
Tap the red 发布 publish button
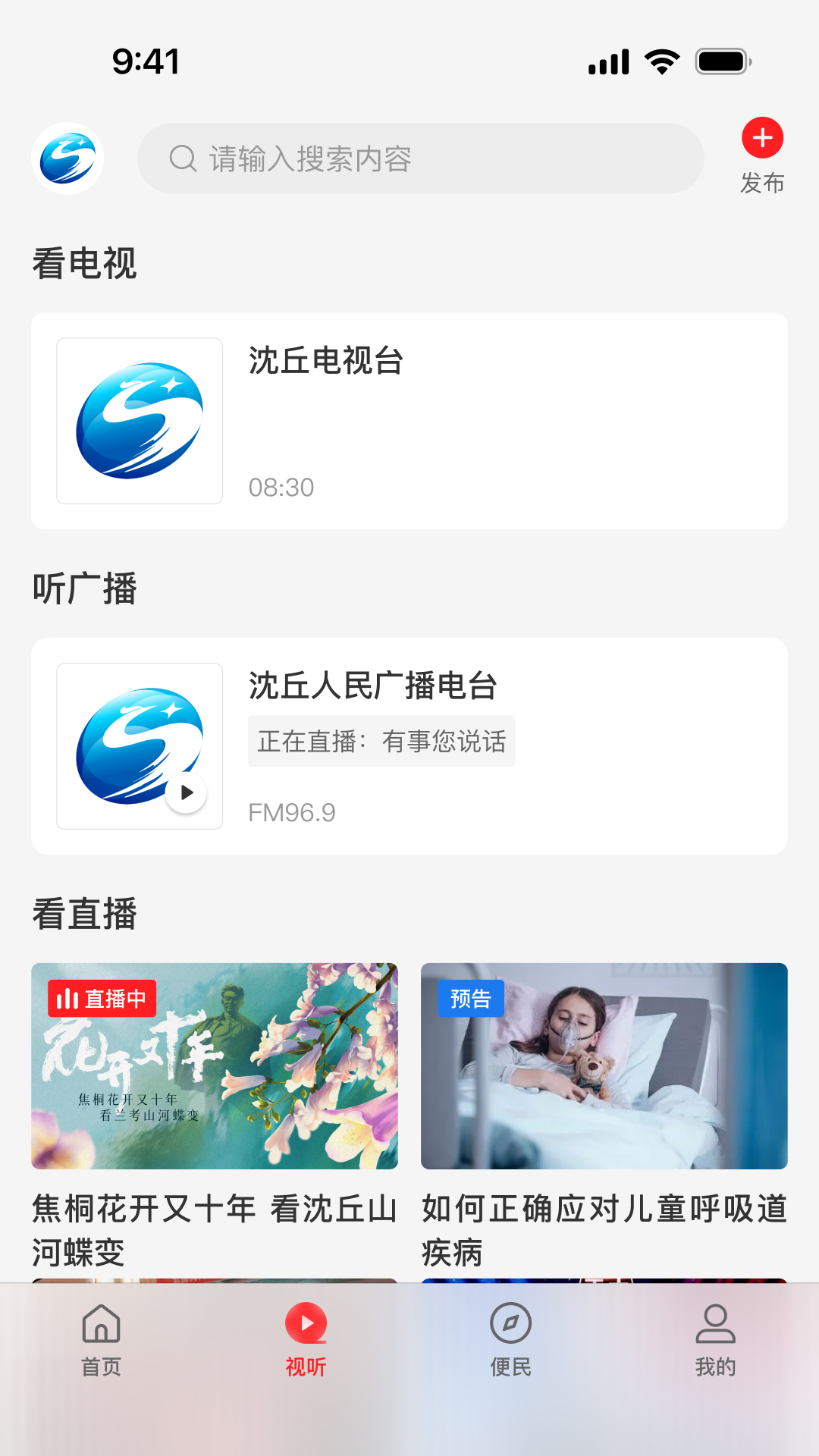762,139
